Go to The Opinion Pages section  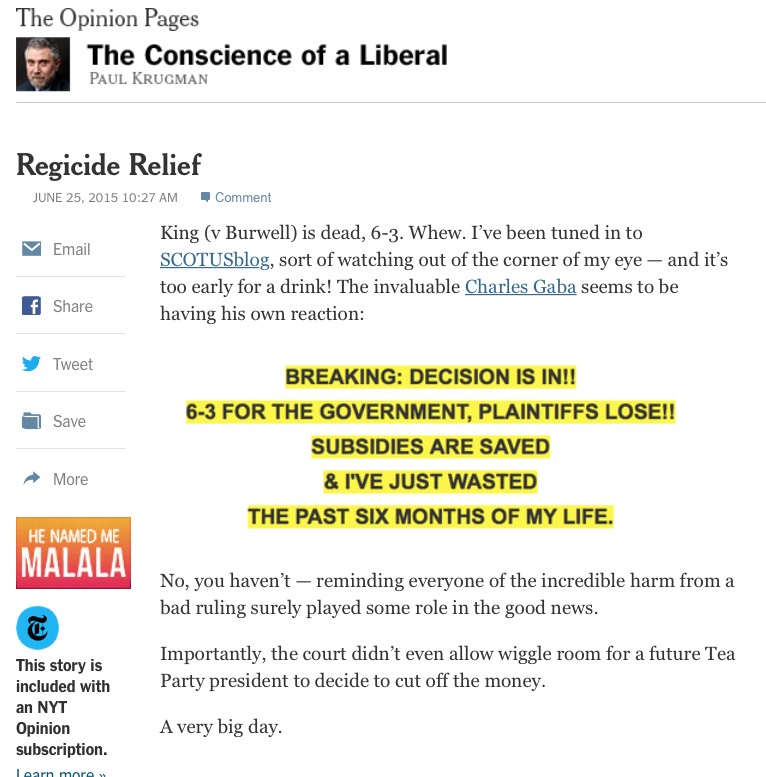pos(107,18)
